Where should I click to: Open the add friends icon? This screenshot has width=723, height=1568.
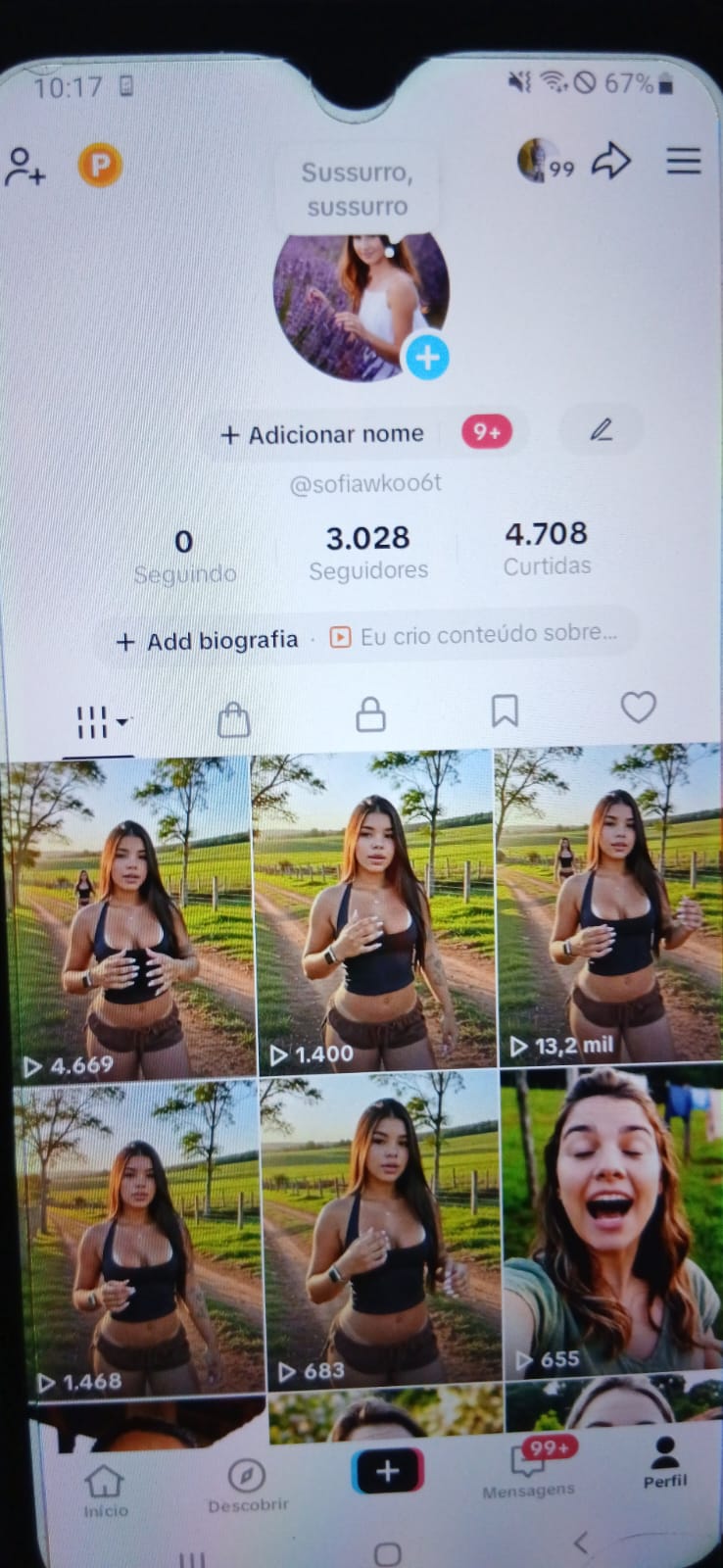[x=24, y=166]
